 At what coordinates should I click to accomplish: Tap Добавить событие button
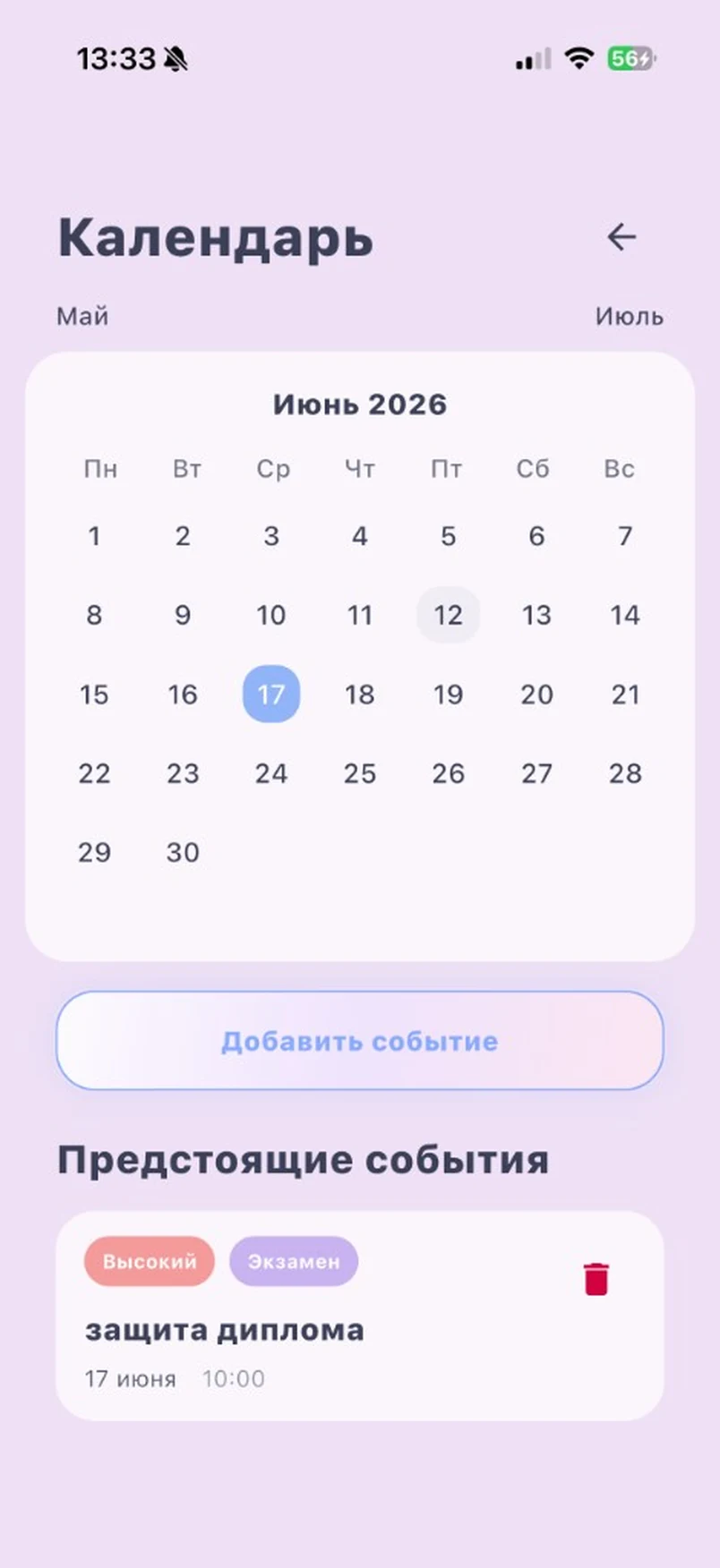coord(360,1041)
